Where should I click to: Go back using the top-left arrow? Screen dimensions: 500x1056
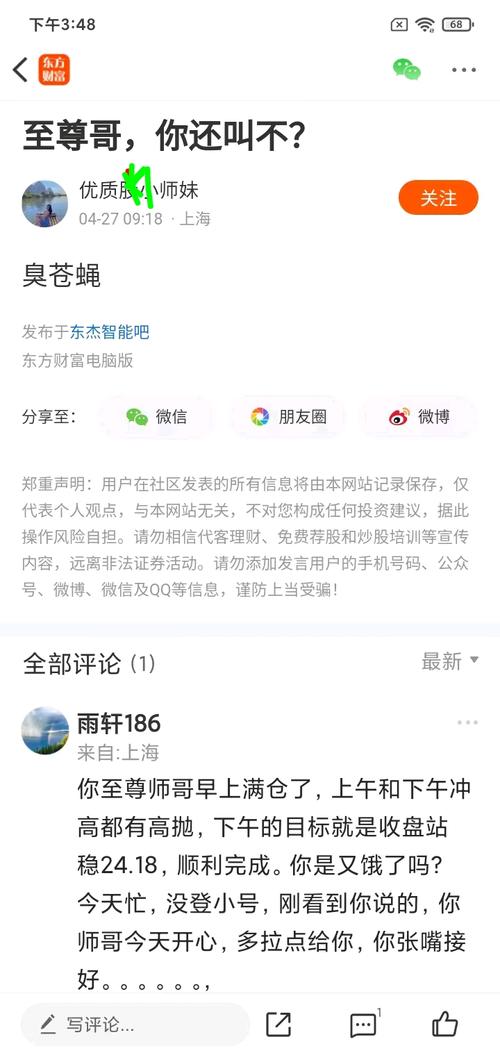20,69
